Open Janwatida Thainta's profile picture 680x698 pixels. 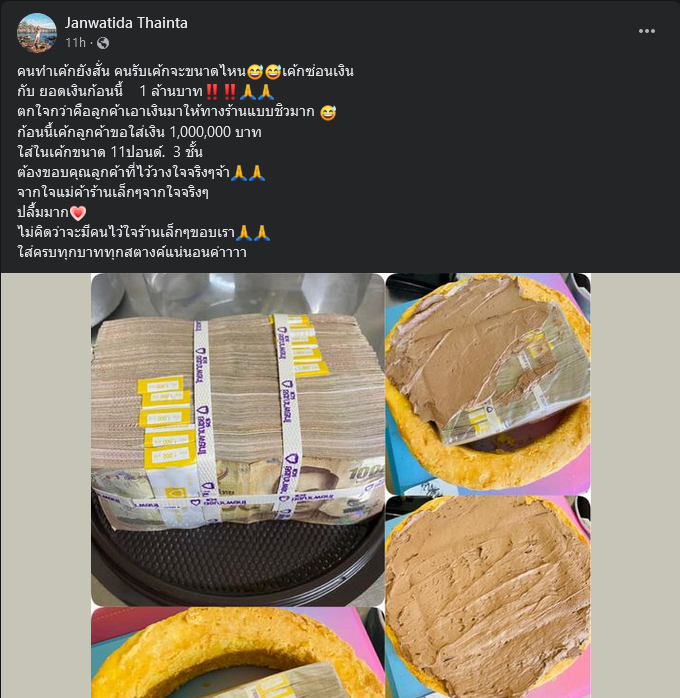pos(37,32)
